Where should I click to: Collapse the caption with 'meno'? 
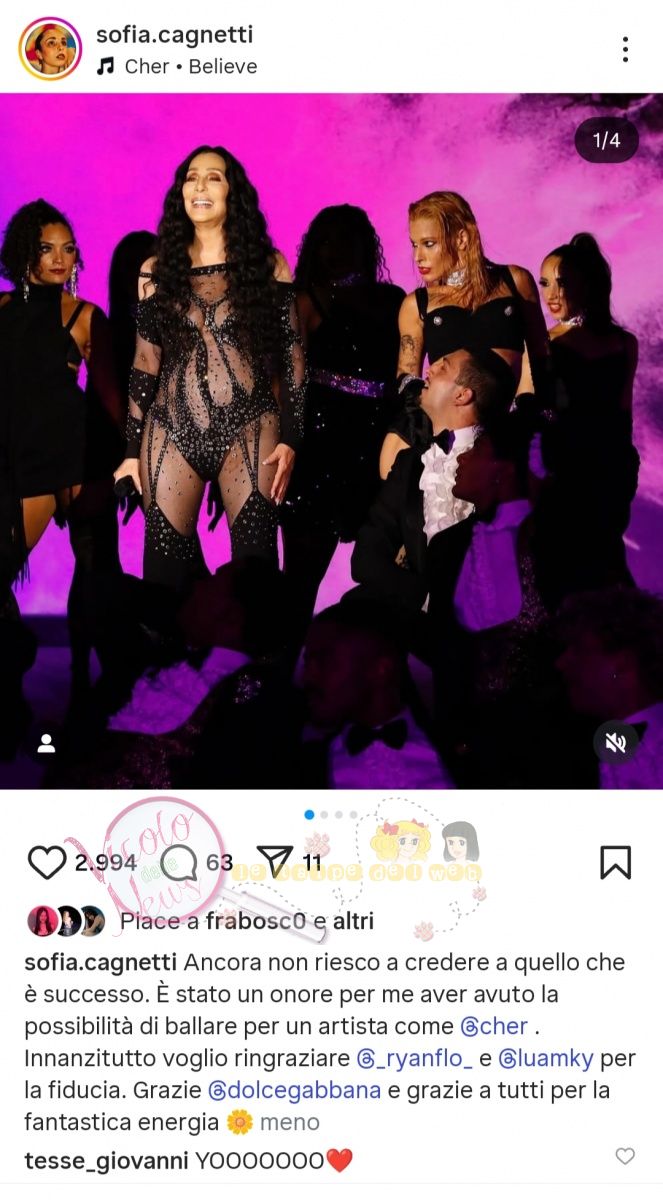coord(290,1122)
